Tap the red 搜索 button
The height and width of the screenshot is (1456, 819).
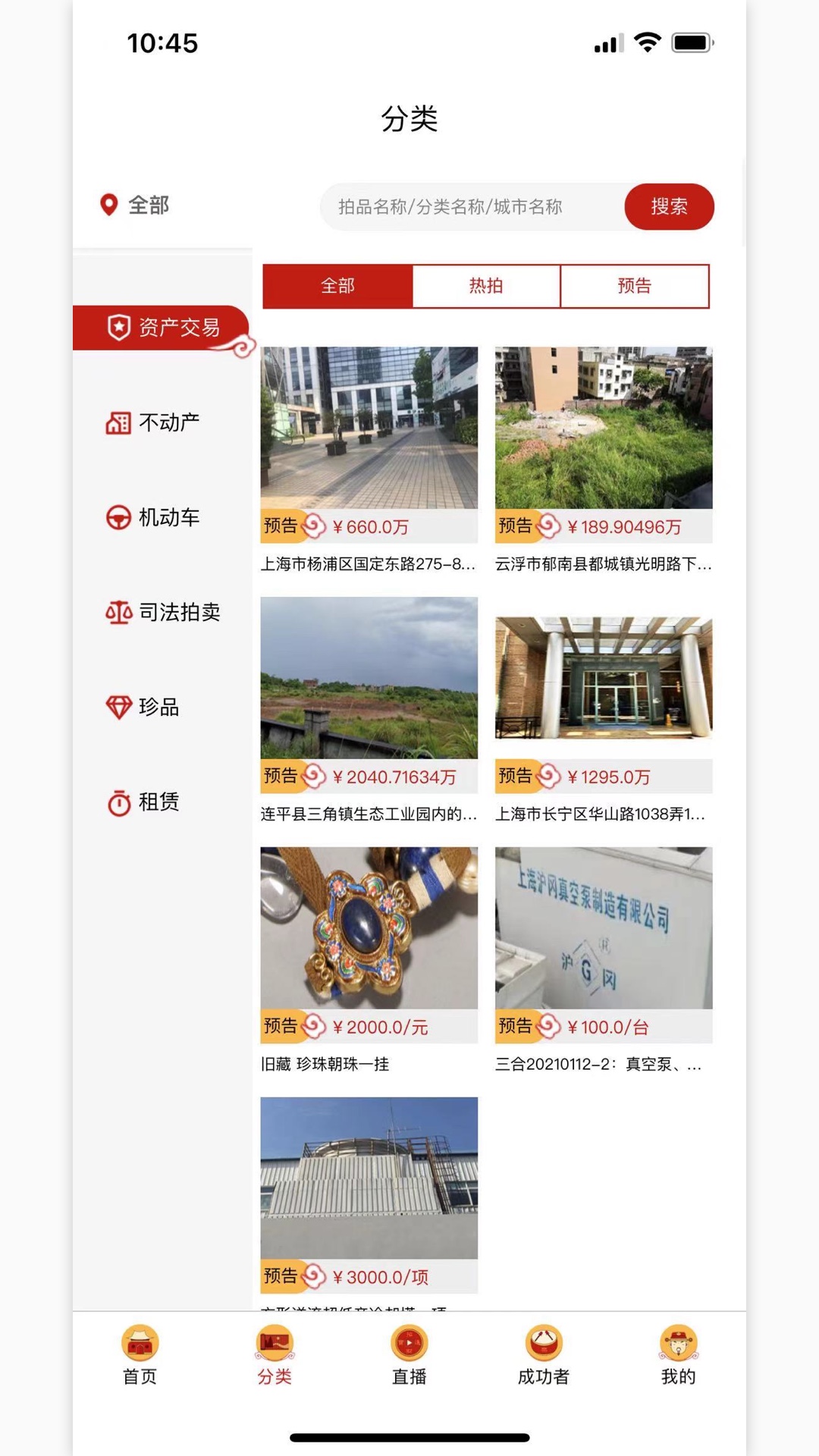[669, 206]
